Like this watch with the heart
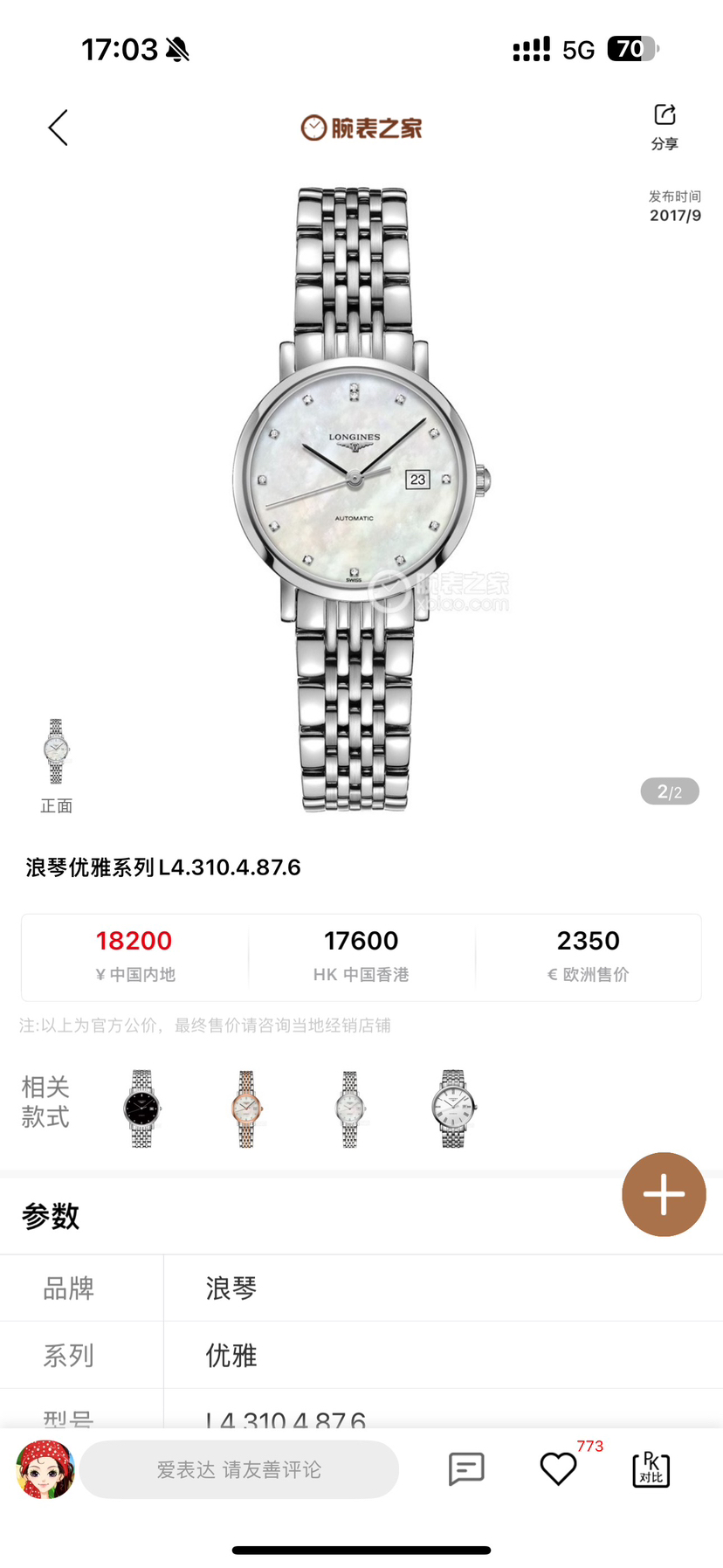Screen dimensions: 723x1568 (559, 1469)
